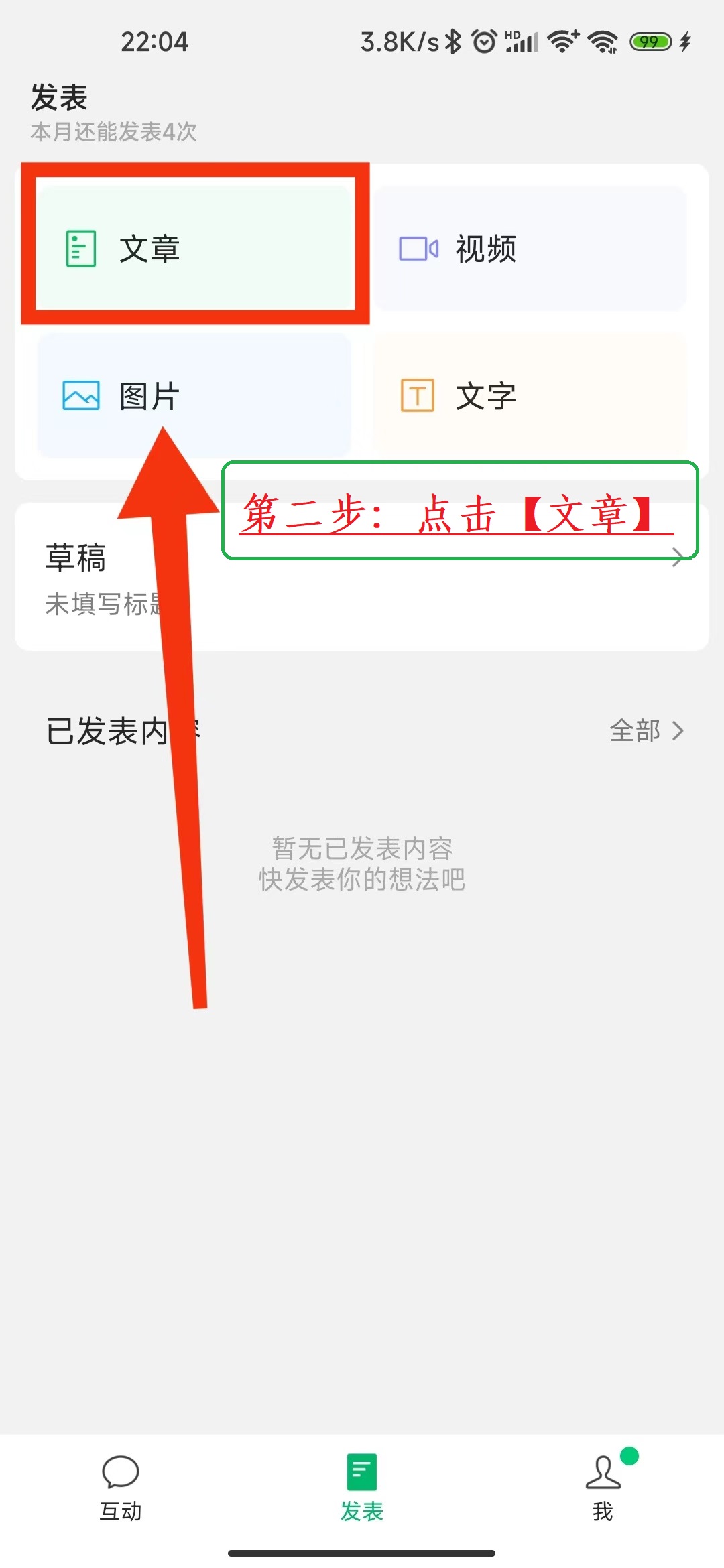The width and height of the screenshot is (724, 1568).
Task: Open the 我 profile tab
Action: coord(603,1489)
